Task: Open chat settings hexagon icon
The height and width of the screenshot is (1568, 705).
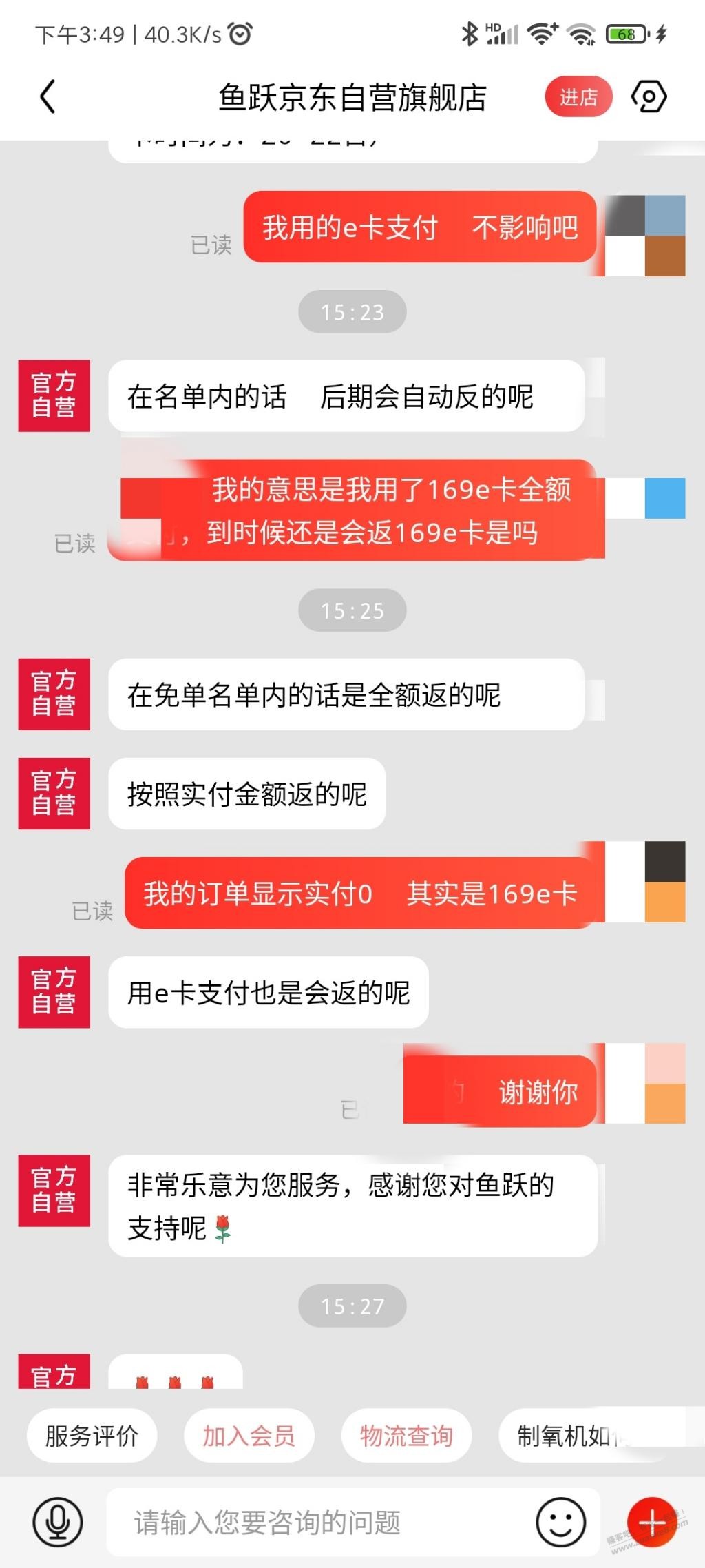Action: pos(649,96)
